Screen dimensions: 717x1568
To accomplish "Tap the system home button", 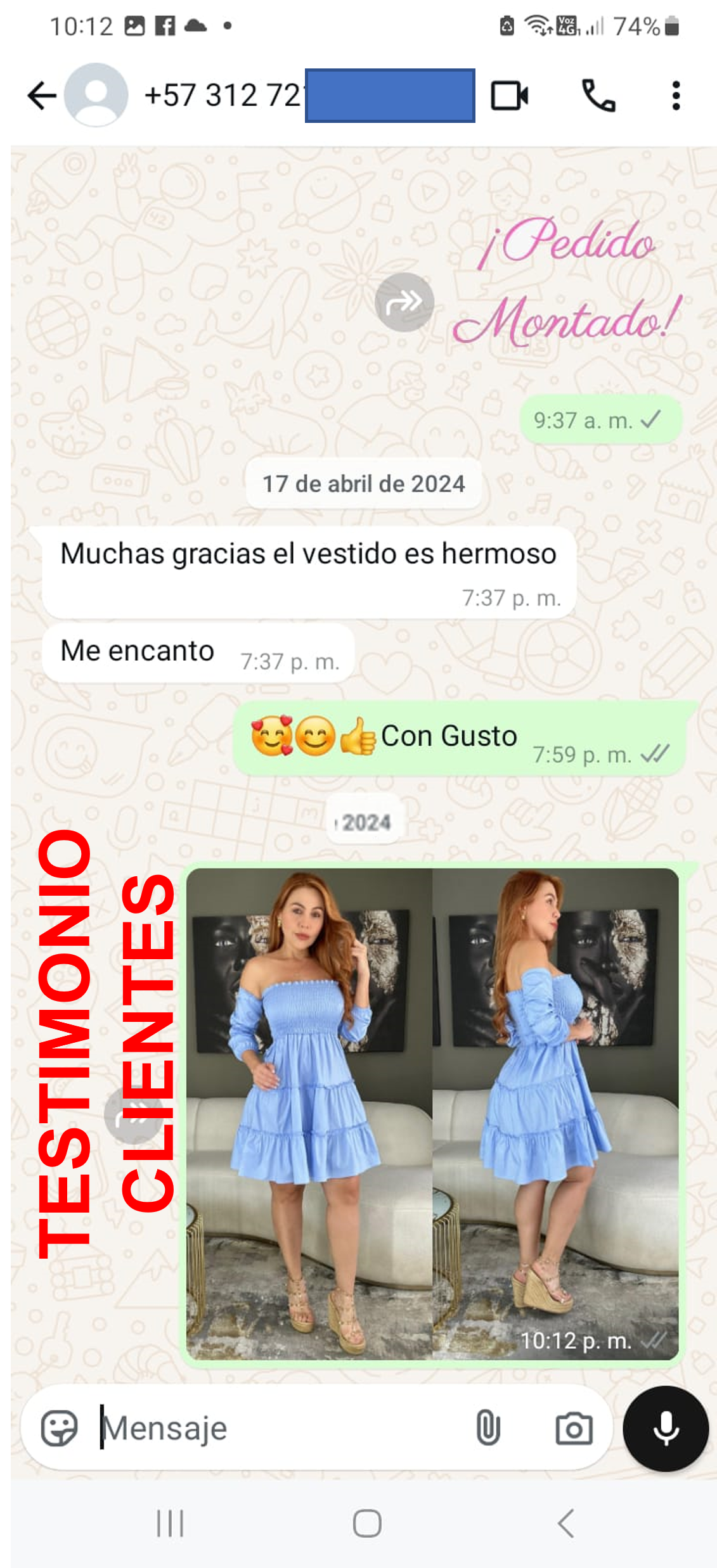I will (367, 1524).
